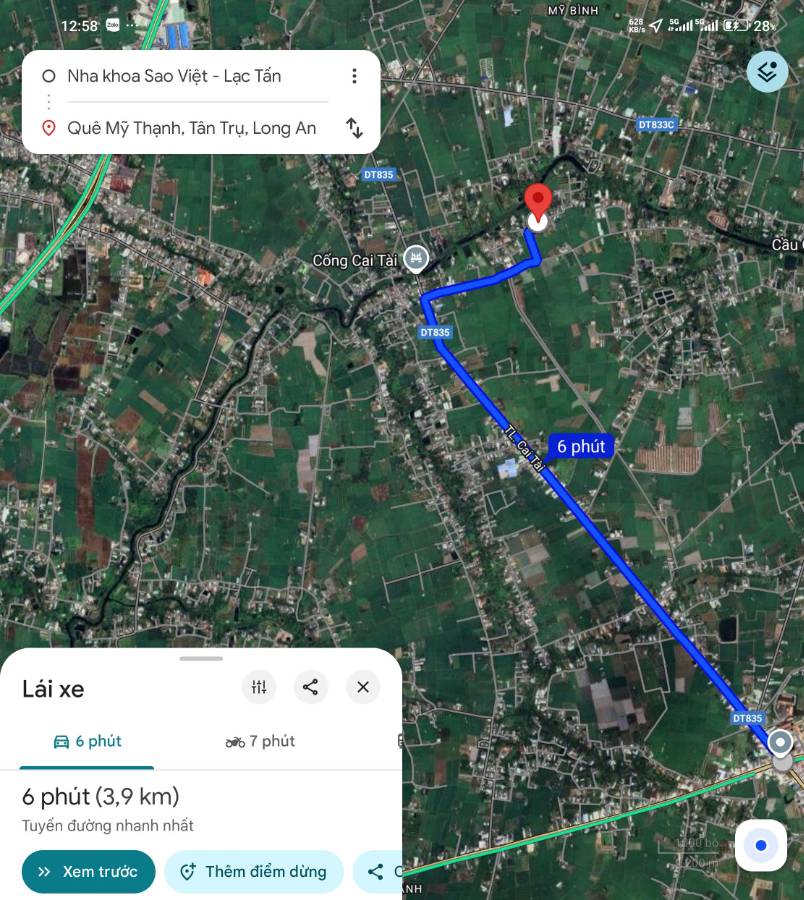Center map on my location
This screenshot has width=804, height=900.
tap(761, 846)
